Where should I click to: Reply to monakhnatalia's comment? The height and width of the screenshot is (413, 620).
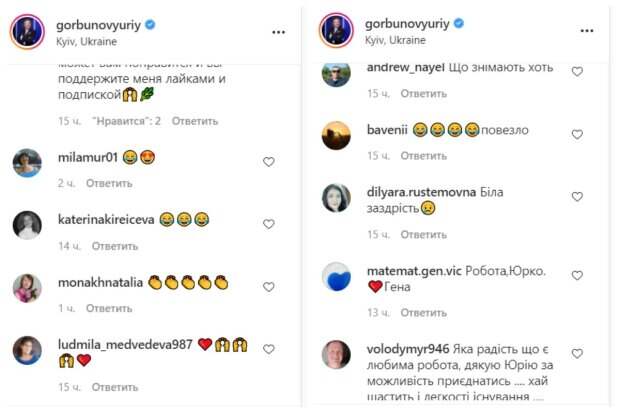108,308
